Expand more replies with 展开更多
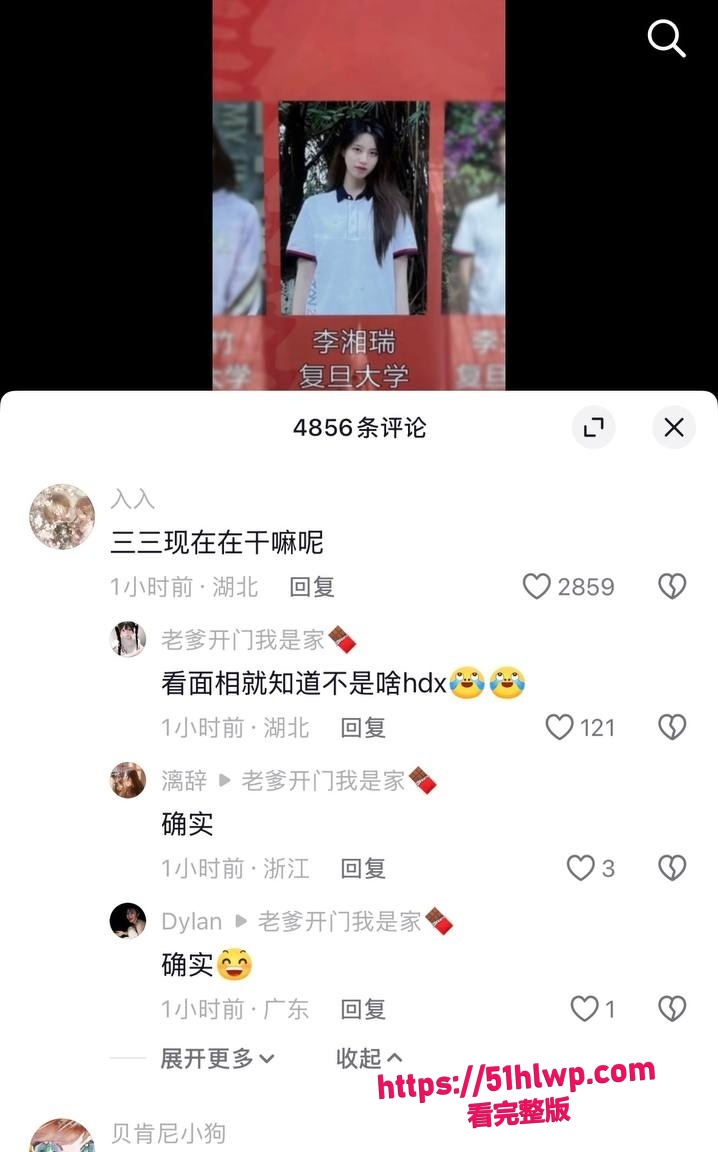Image resolution: width=718 pixels, height=1152 pixels. pyautogui.click(x=218, y=1059)
